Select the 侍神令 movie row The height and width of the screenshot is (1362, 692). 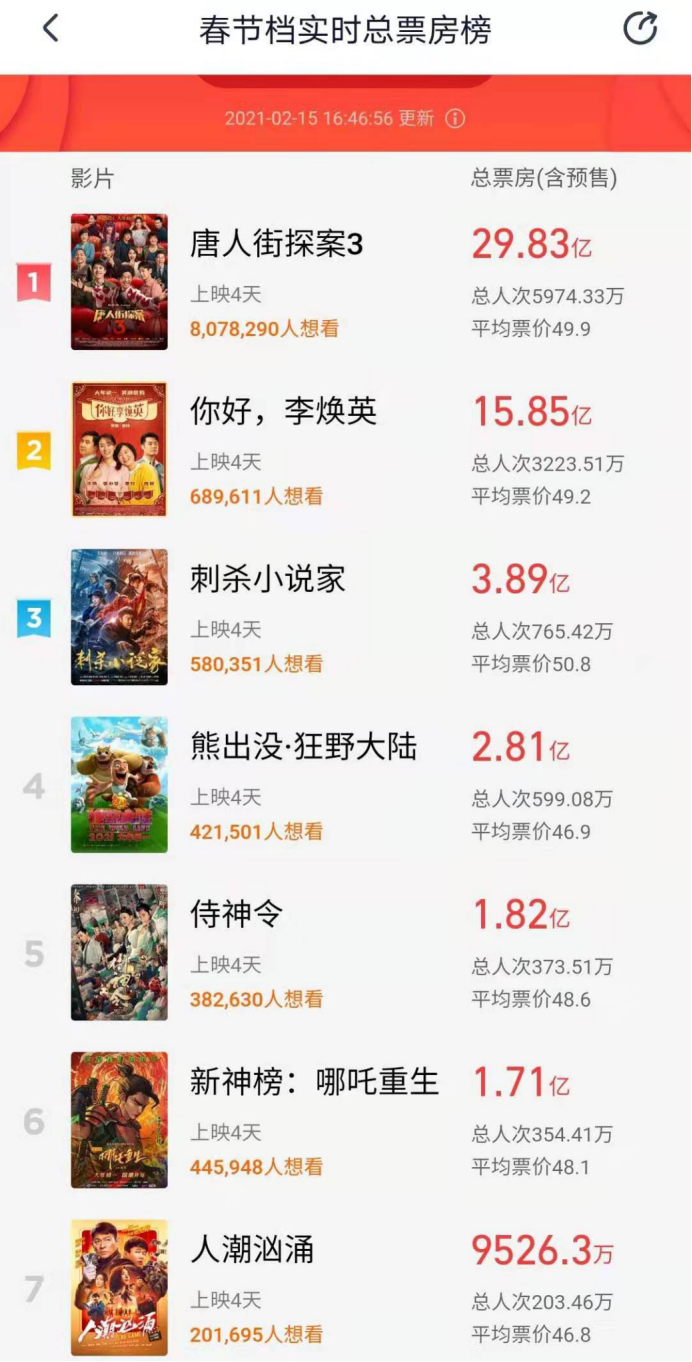click(x=237, y=914)
